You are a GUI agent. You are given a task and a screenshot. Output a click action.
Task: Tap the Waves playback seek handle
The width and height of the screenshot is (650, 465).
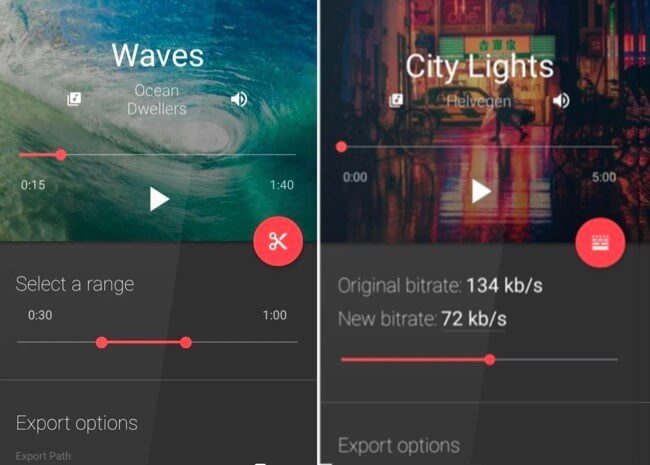tap(61, 155)
